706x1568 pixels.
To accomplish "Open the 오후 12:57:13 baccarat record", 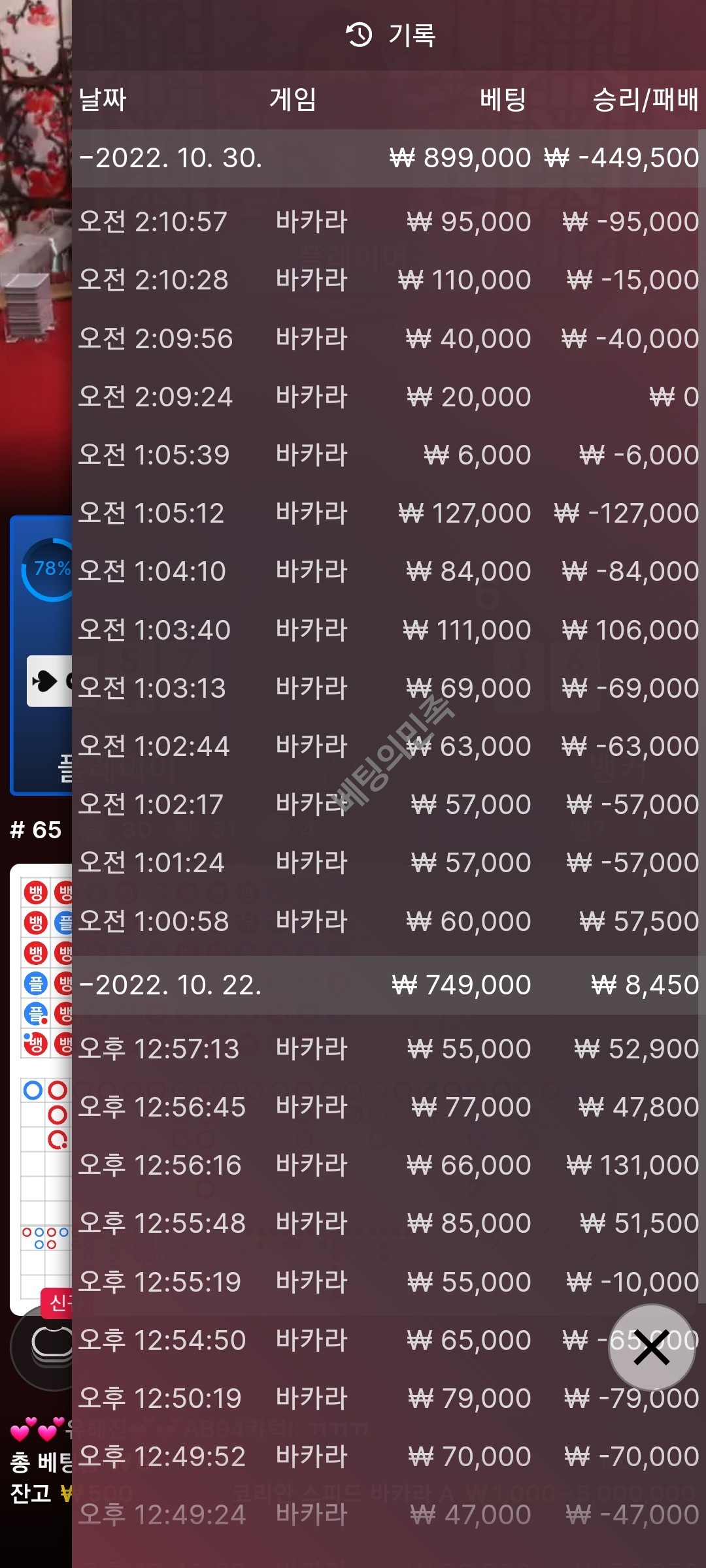I will (x=388, y=1049).
